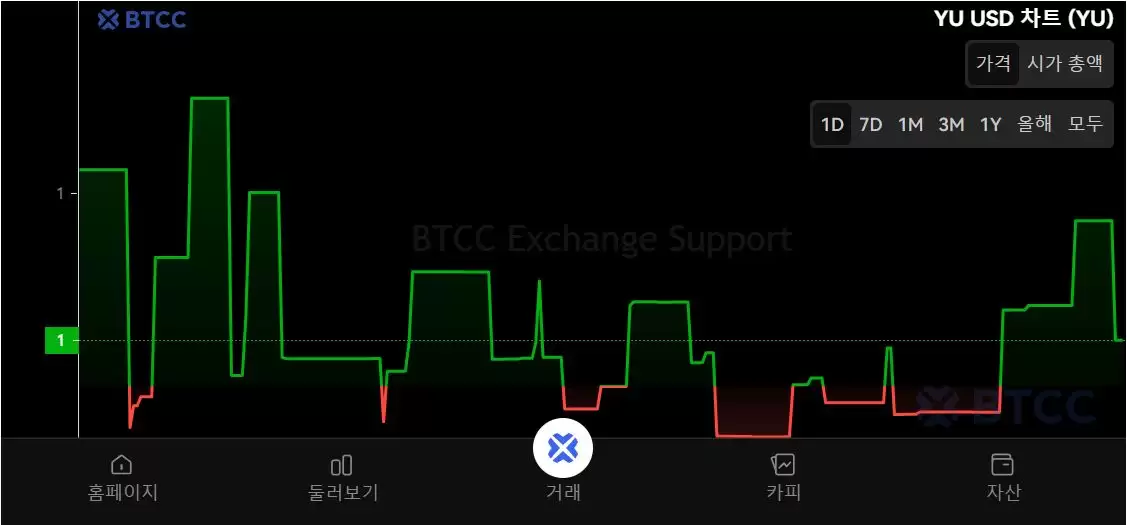
Task: Select the 7D time range
Action: pos(871,125)
